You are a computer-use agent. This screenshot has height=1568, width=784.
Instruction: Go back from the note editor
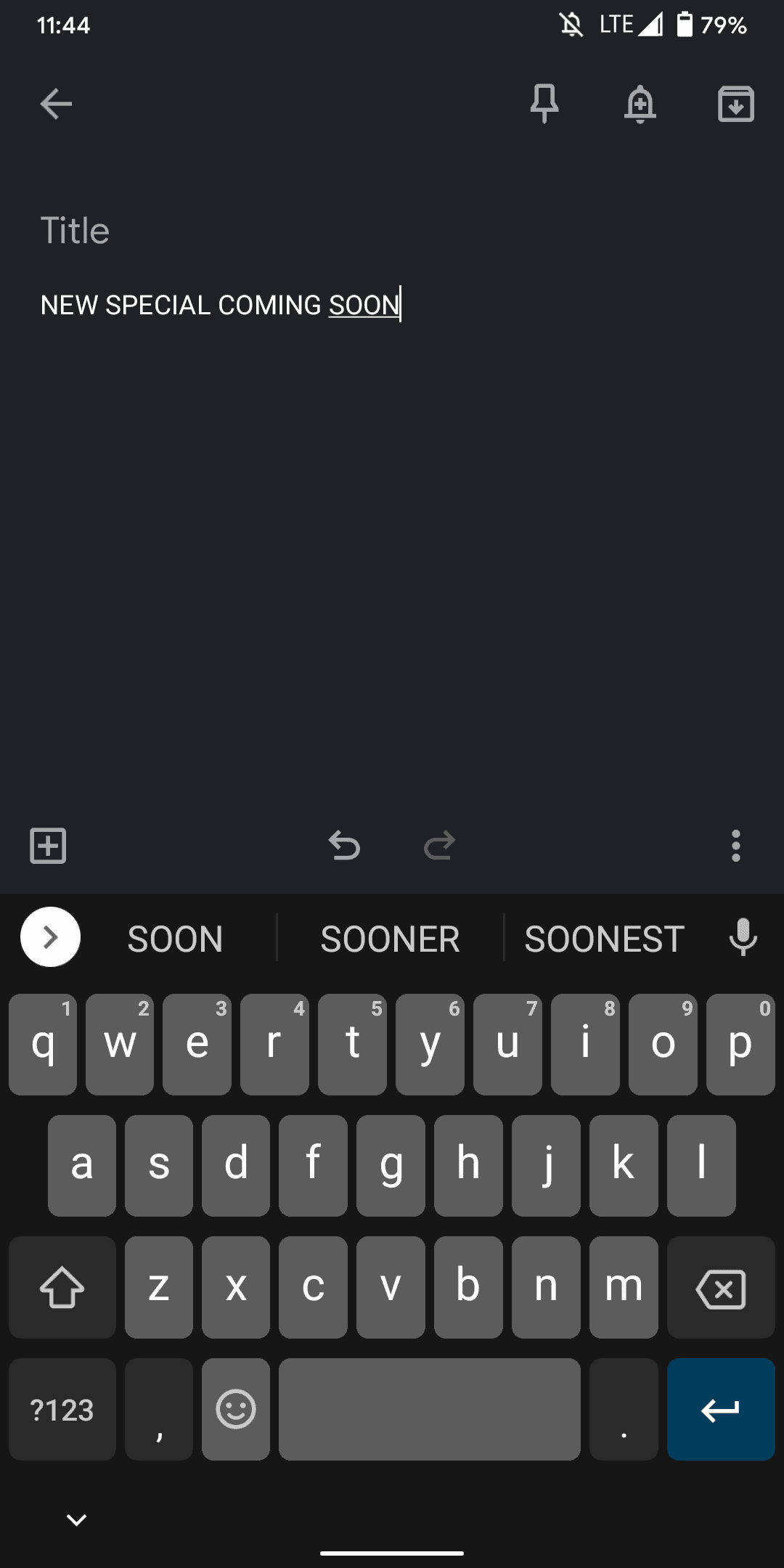(56, 104)
